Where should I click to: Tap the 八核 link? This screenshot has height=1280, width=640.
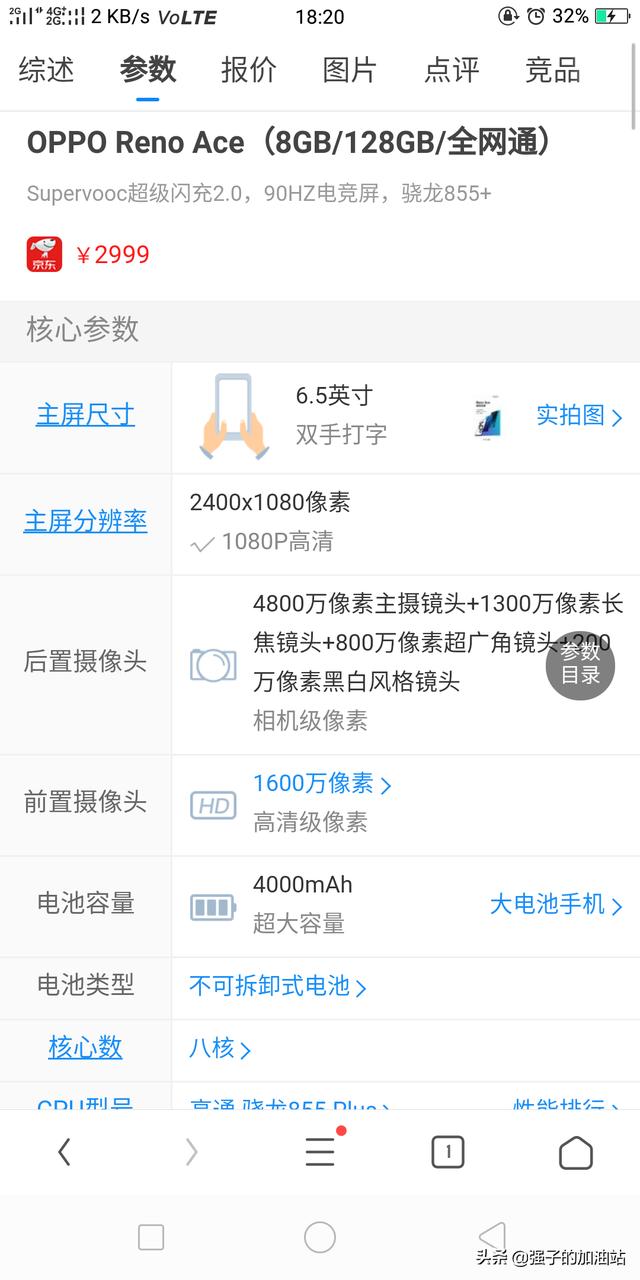point(219,1048)
